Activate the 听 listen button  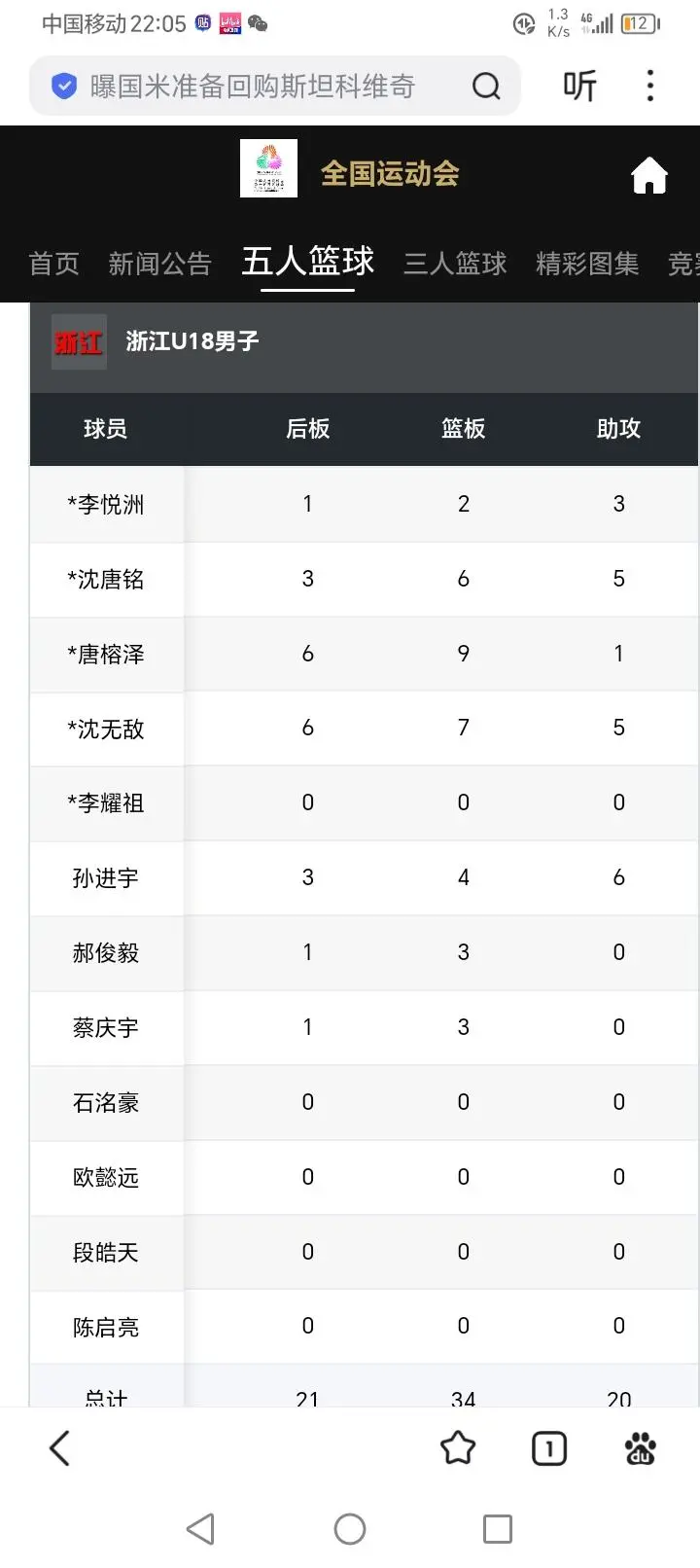579,87
